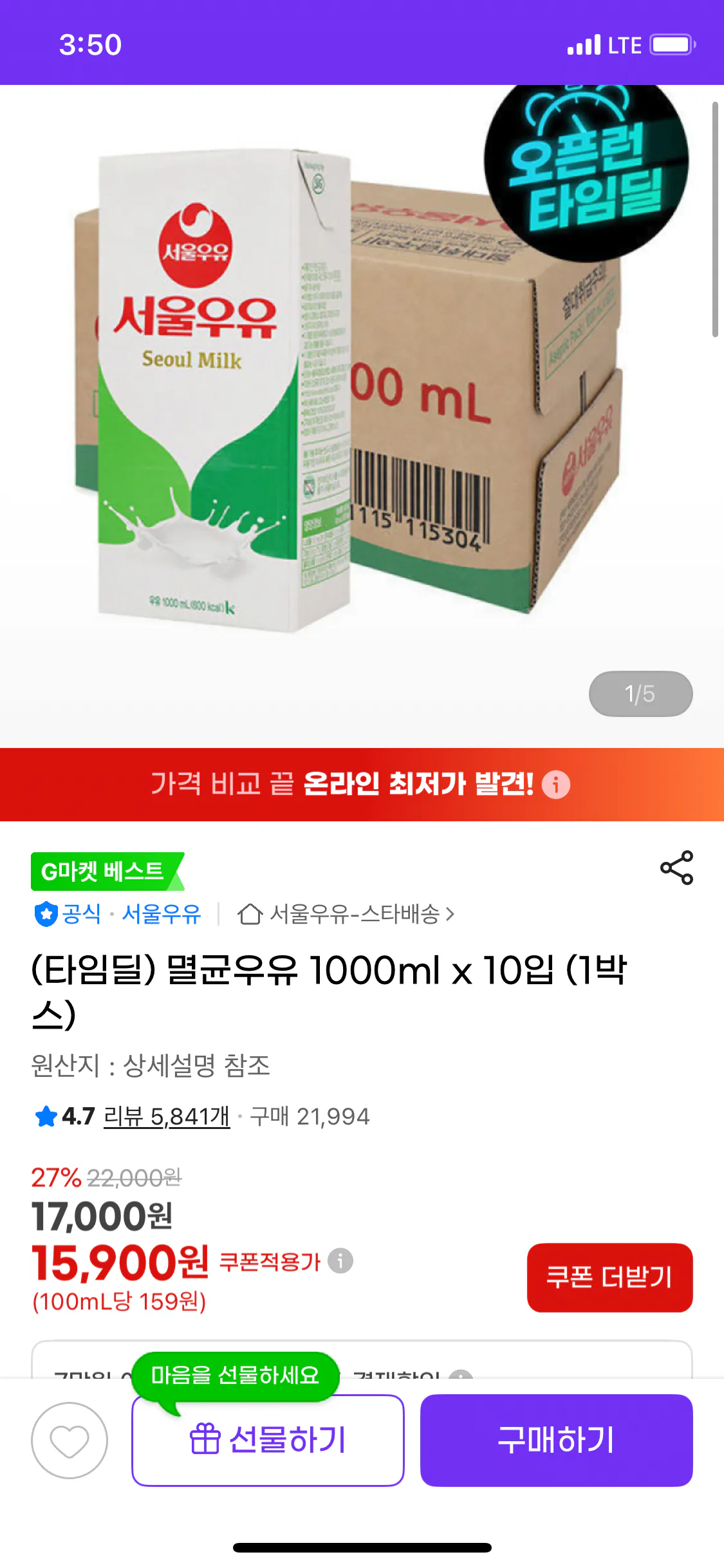The width and height of the screenshot is (724, 1568).
Task: Click the info icon in the 최저가 banner
Action: pos(555,785)
